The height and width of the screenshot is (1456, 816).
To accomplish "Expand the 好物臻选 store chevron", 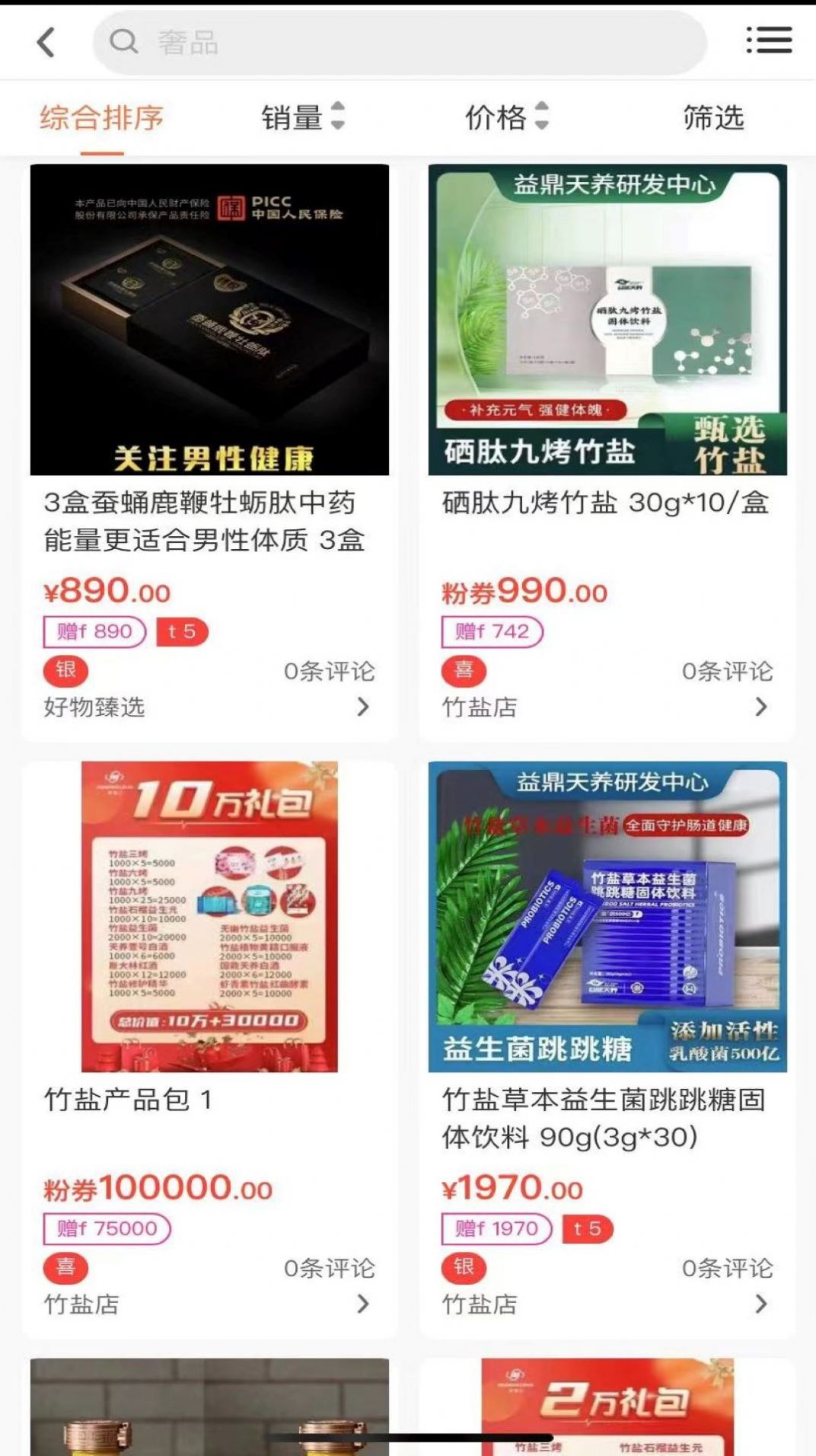I will click(365, 708).
